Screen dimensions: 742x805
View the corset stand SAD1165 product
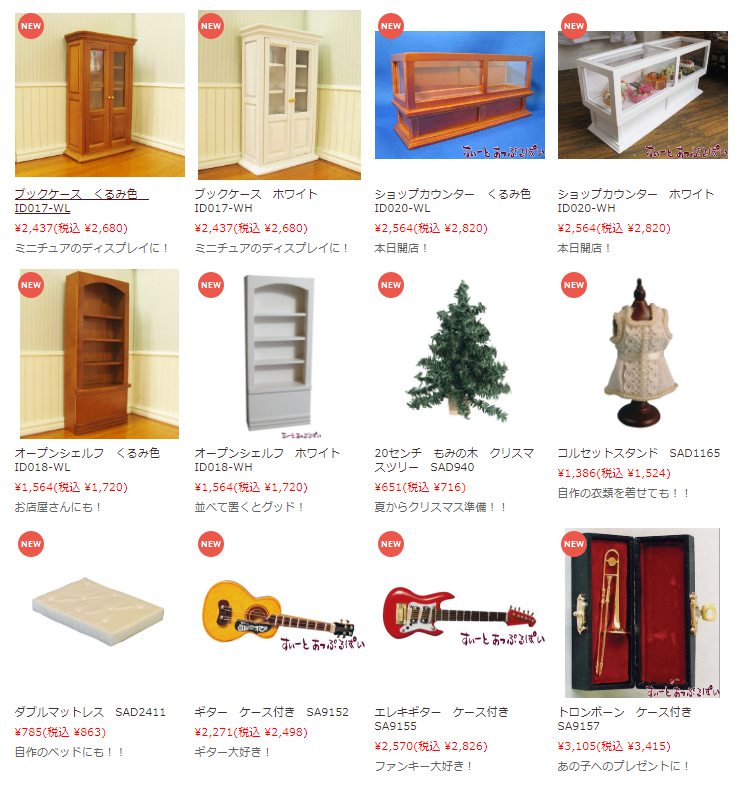click(x=638, y=453)
